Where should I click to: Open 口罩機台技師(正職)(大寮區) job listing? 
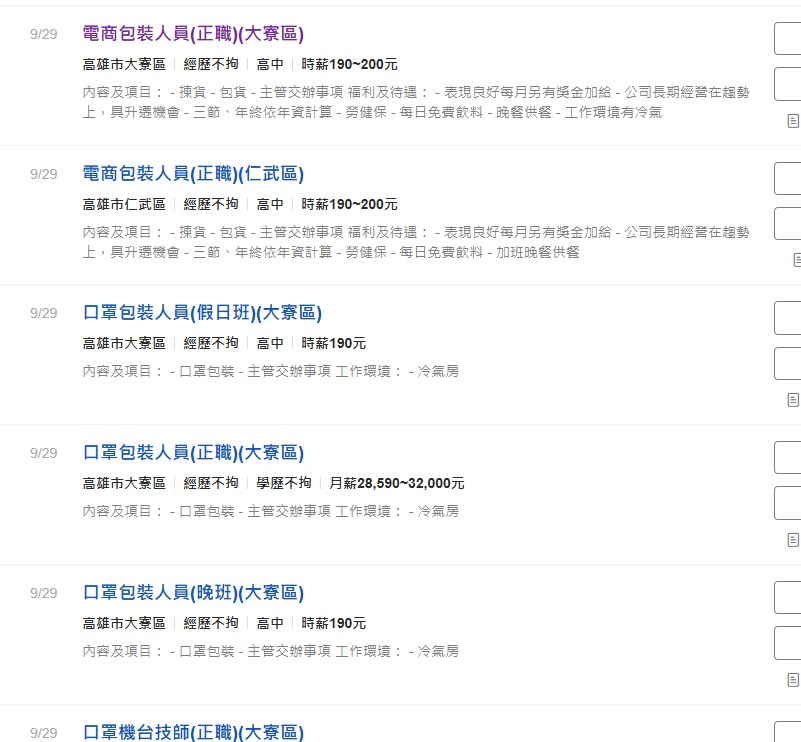tap(193, 732)
